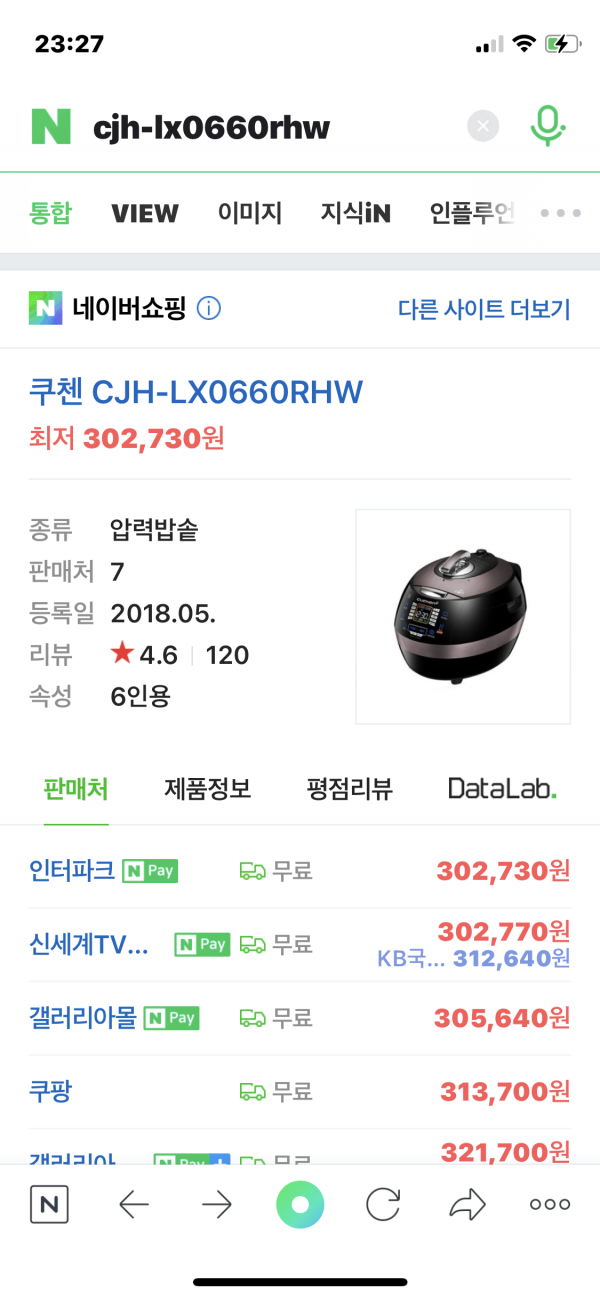Open the 쿠팡 seller offer
The width and height of the screenshot is (600, 1299).
[x=51, y=1091]
